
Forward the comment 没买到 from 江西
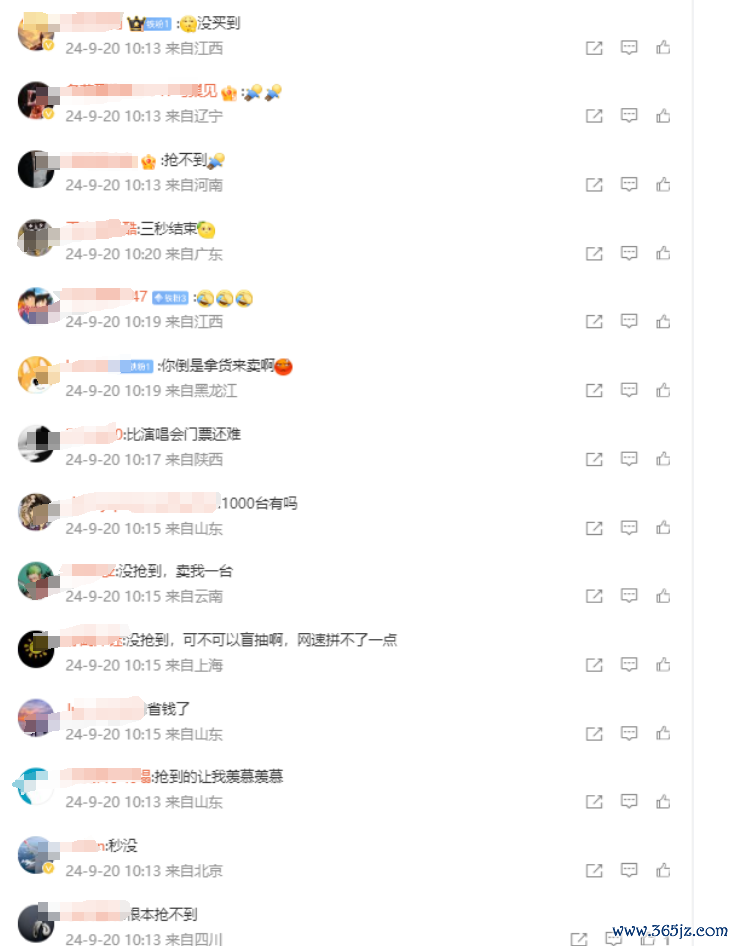(x=594, y=47)
